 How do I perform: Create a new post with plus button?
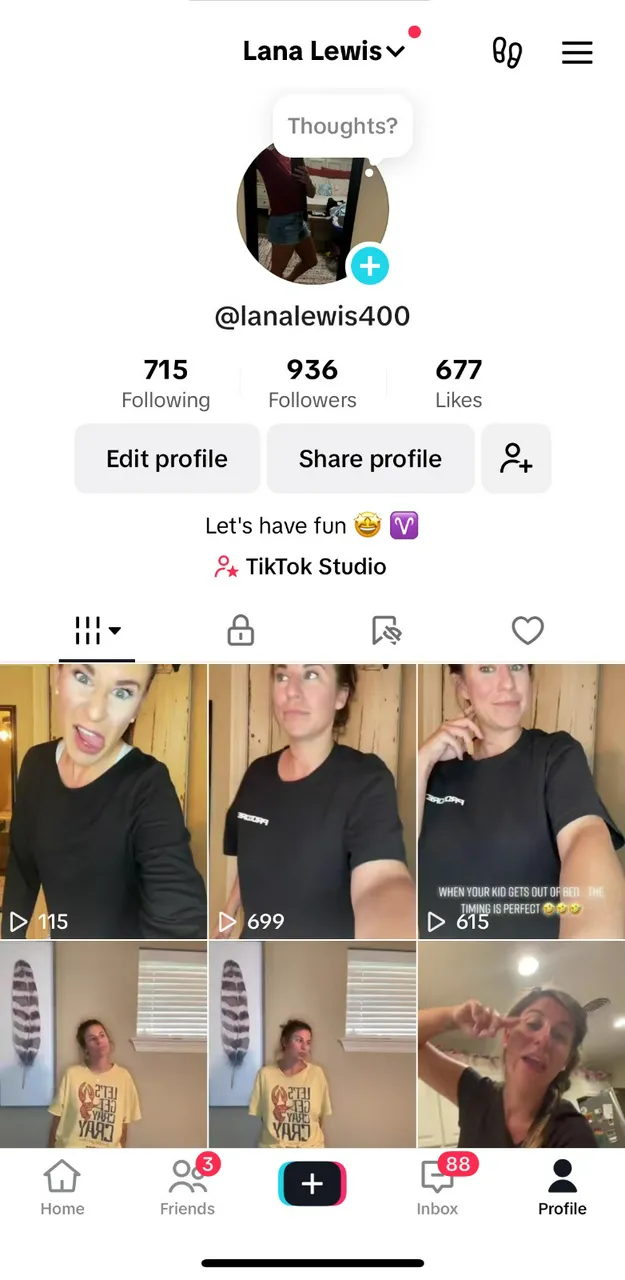(312, 1184)
